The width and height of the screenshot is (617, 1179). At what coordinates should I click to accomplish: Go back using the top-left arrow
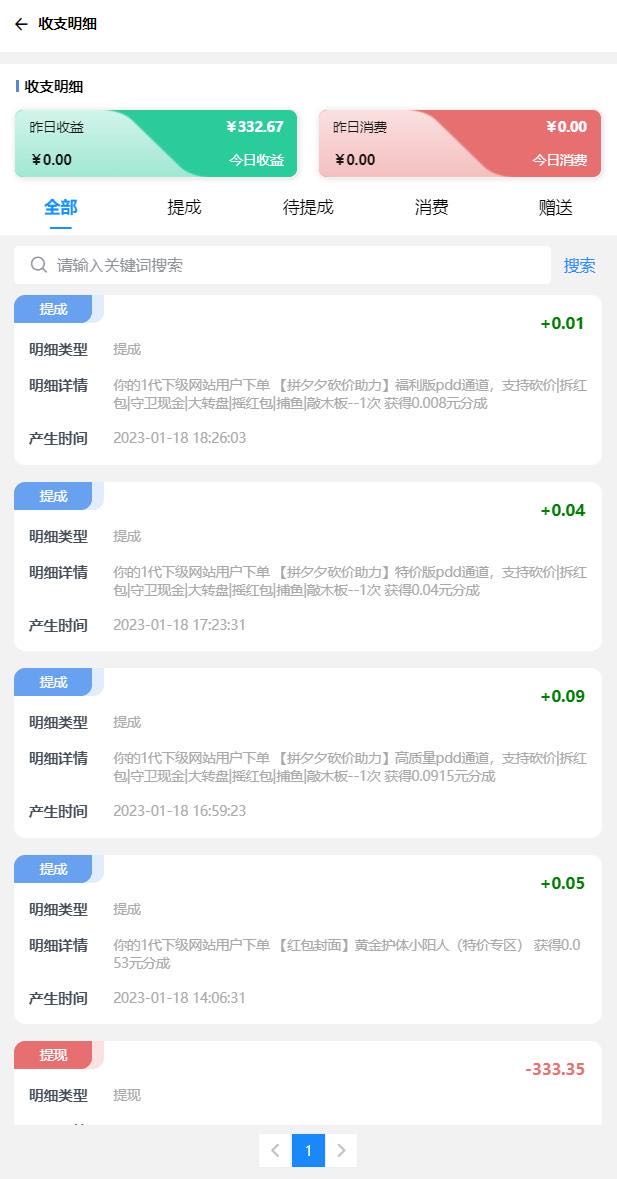pyautogui.click(x=21, y=24)
